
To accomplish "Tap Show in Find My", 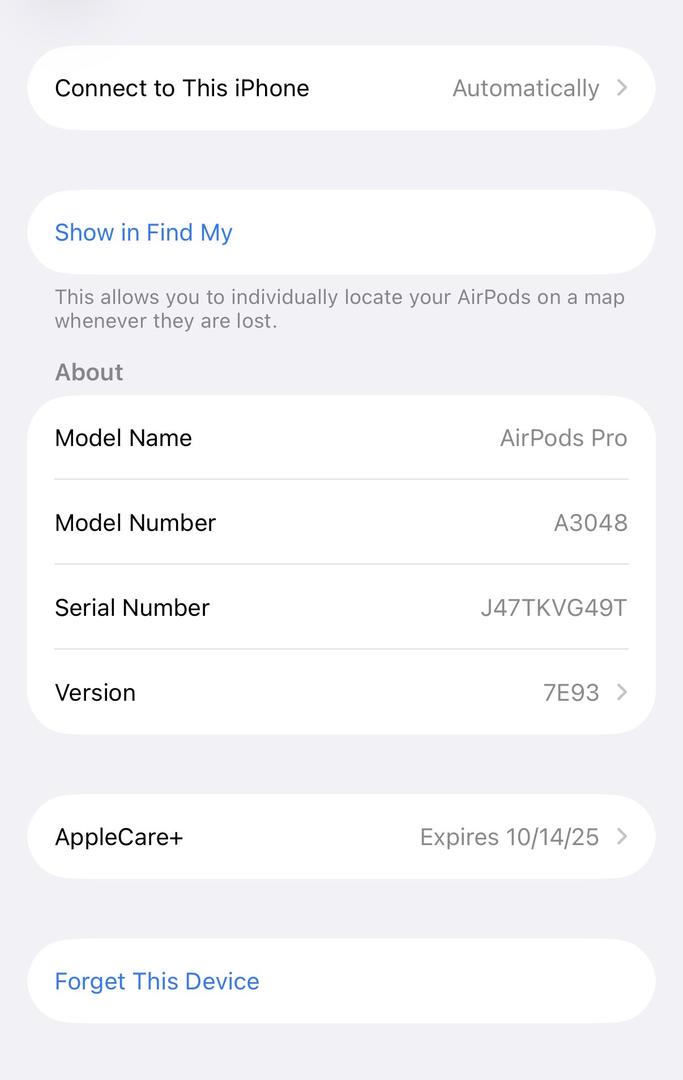I will pos(144,232).
